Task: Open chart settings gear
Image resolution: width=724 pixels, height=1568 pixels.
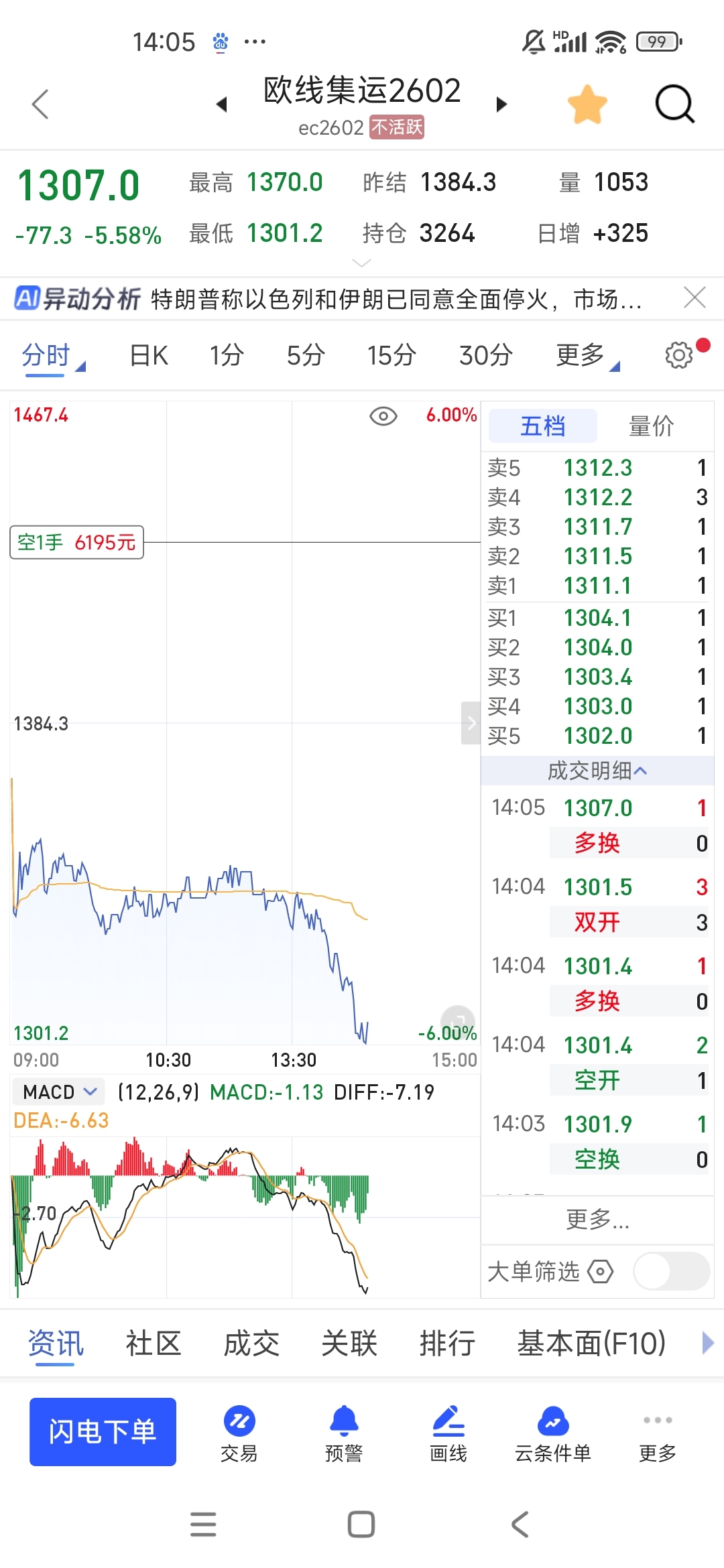Action: coord(679,355)
